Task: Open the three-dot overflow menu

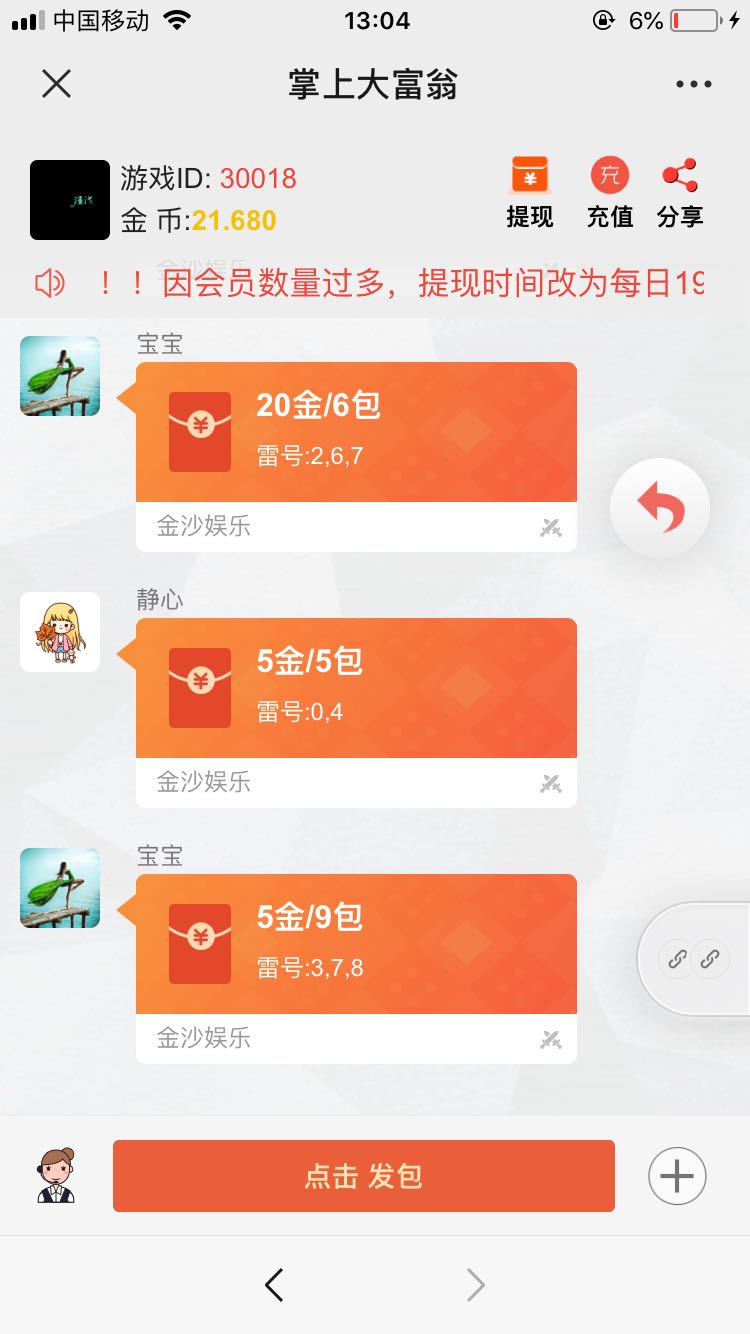Action: coord(693,85)
